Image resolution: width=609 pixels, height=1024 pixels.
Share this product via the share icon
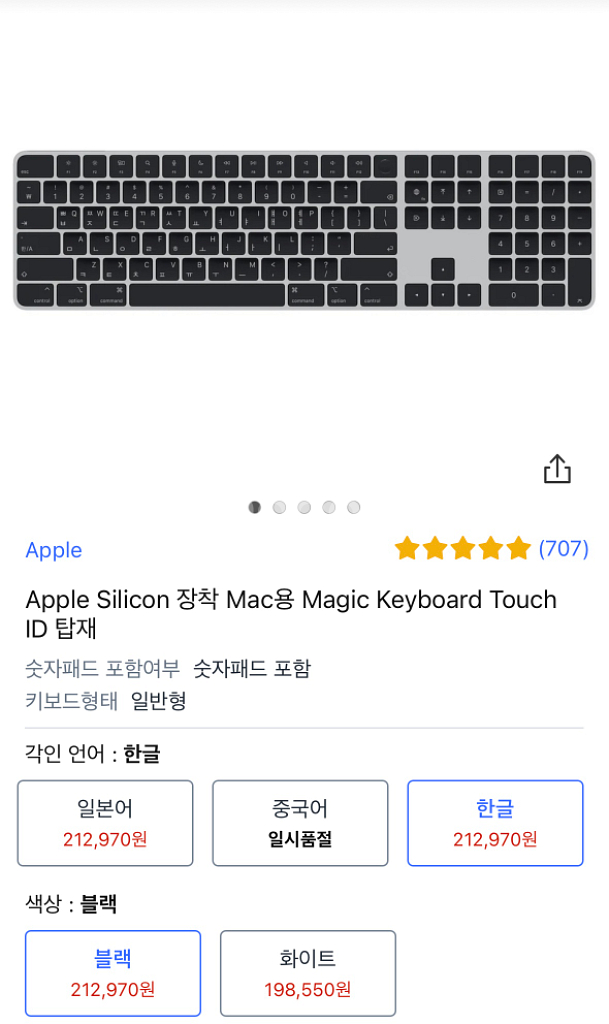557,468
